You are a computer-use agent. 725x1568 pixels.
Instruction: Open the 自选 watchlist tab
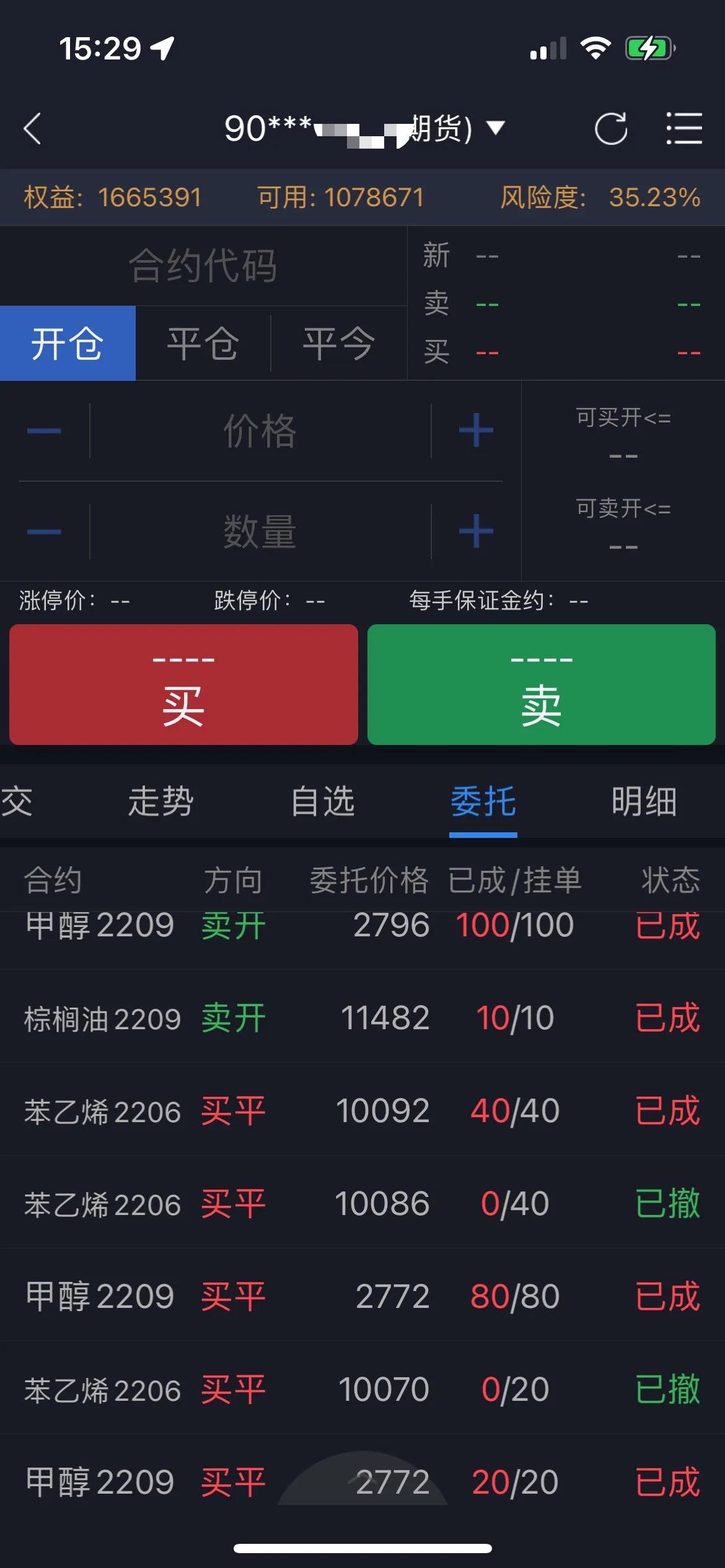tap(322, 802)
